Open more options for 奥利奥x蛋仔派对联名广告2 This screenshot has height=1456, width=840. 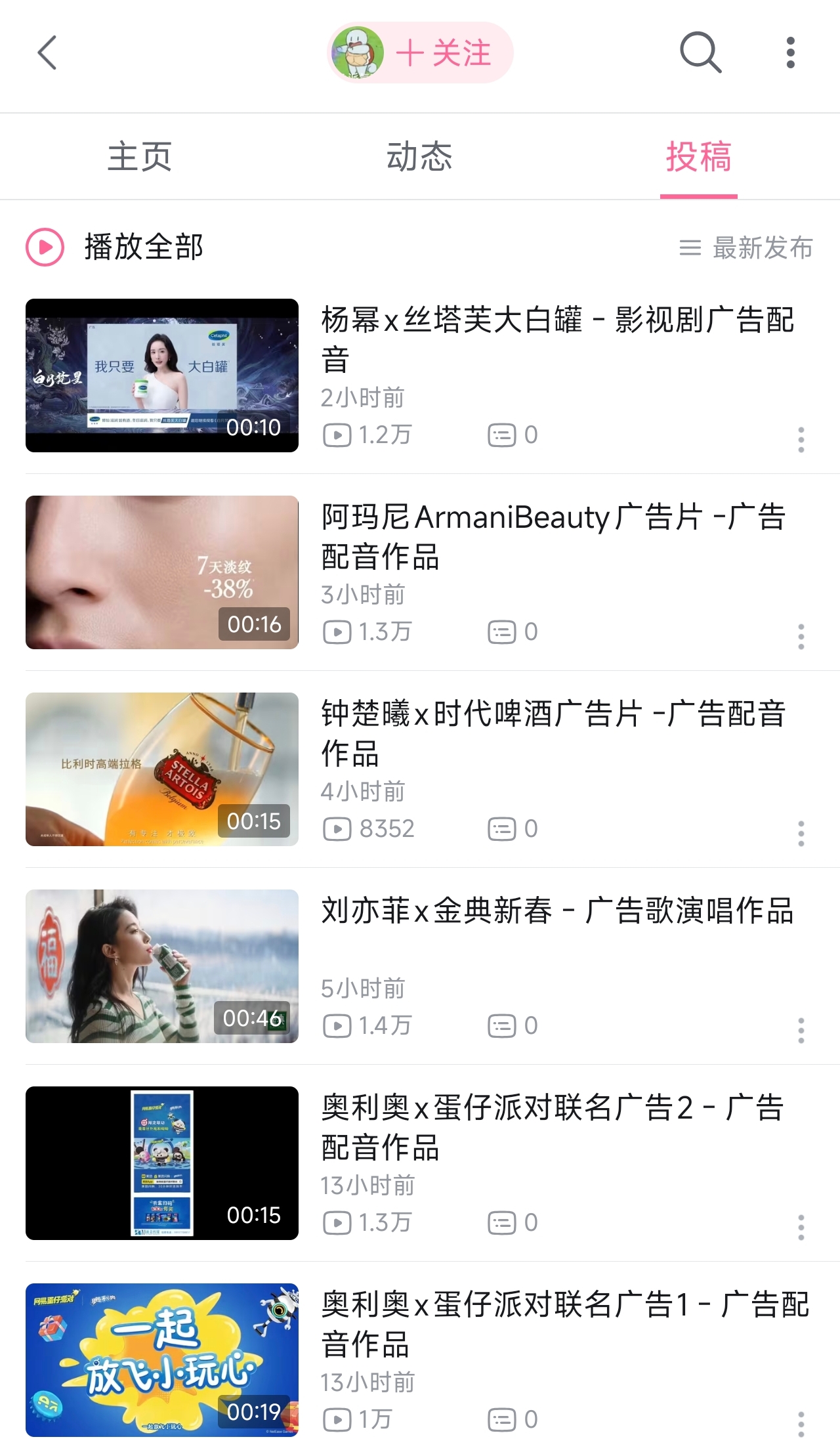pos(801,1228)
